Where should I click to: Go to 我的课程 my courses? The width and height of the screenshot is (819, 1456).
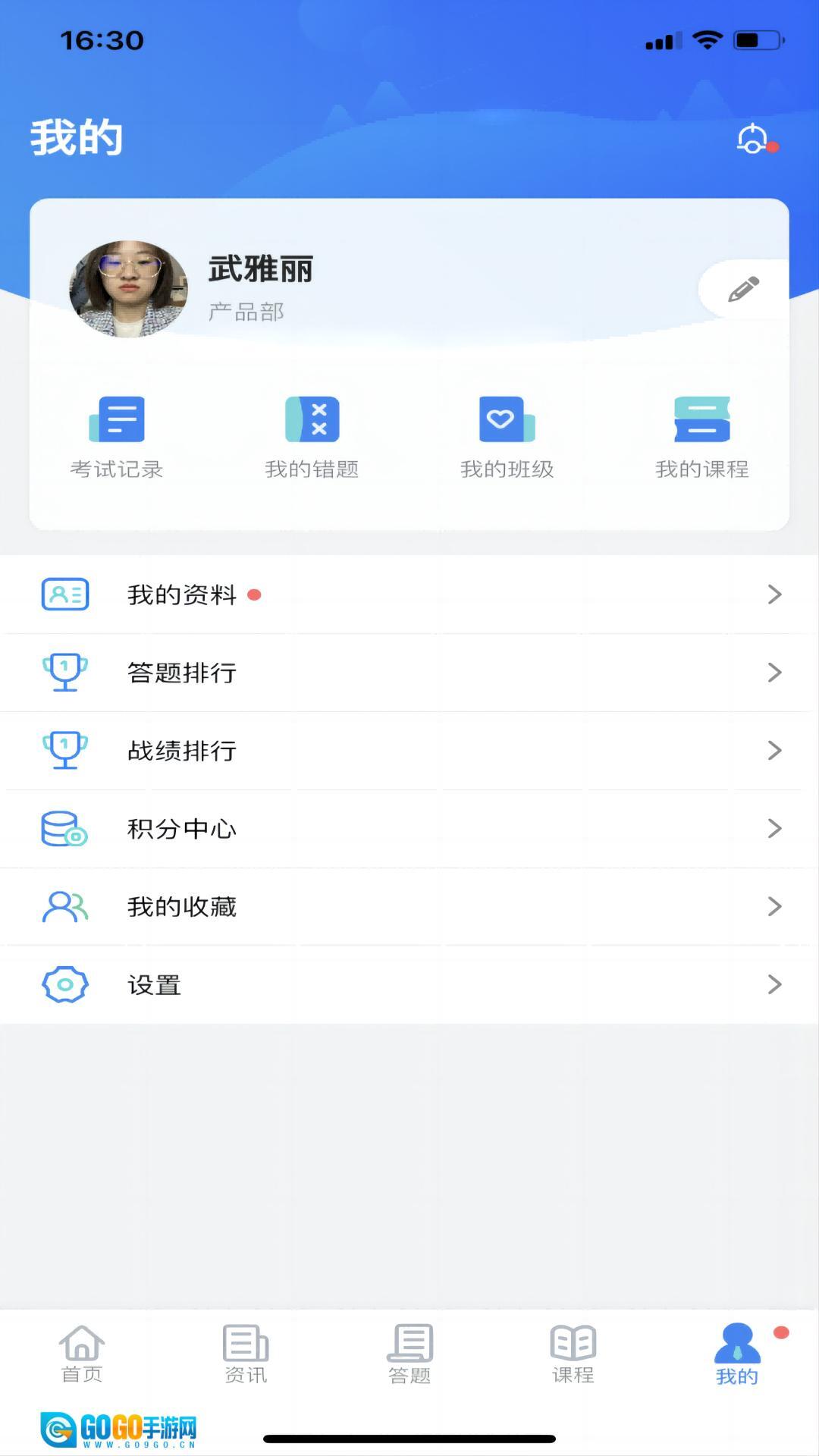[701, 437]
